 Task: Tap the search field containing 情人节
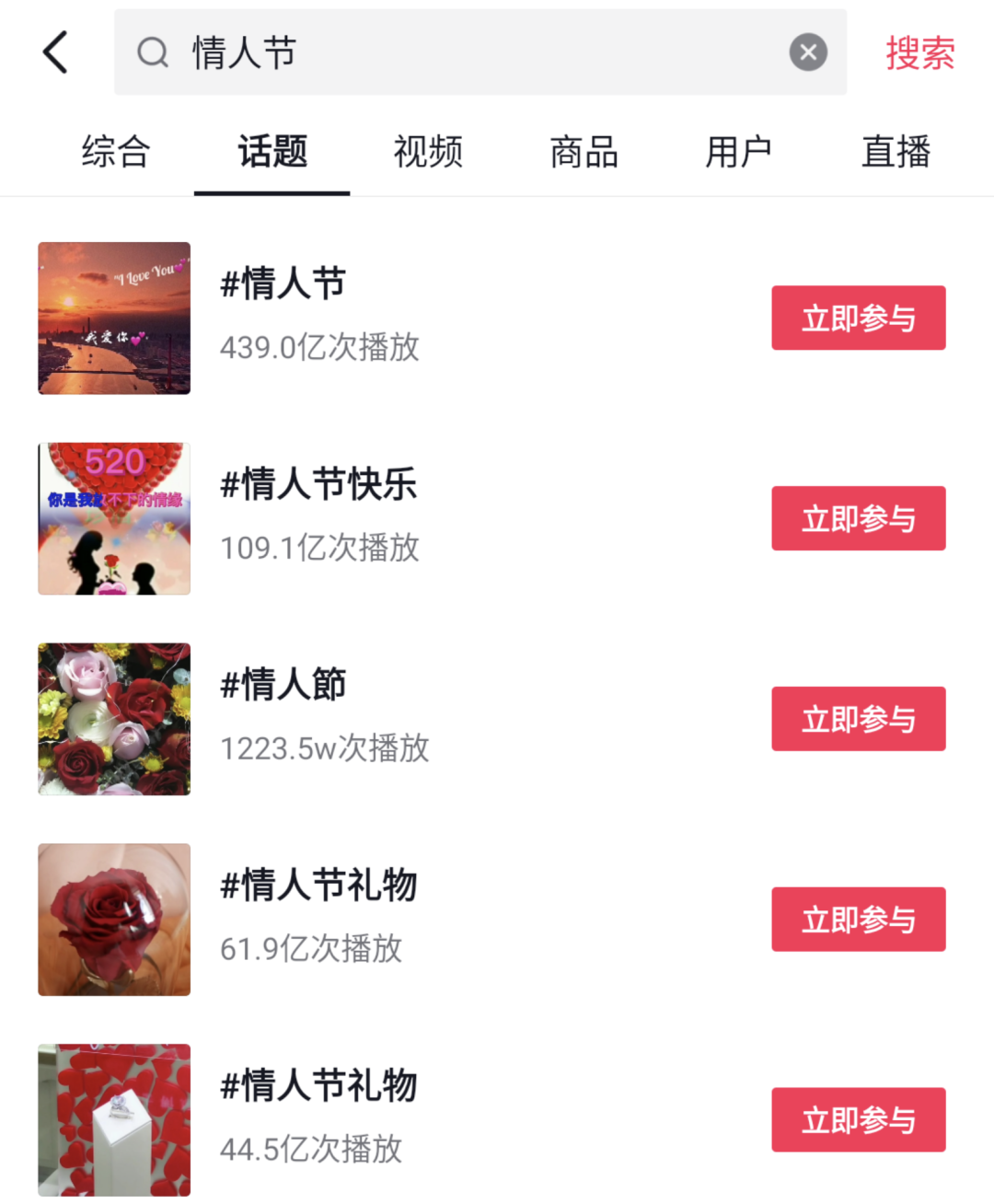click(460, 52)
